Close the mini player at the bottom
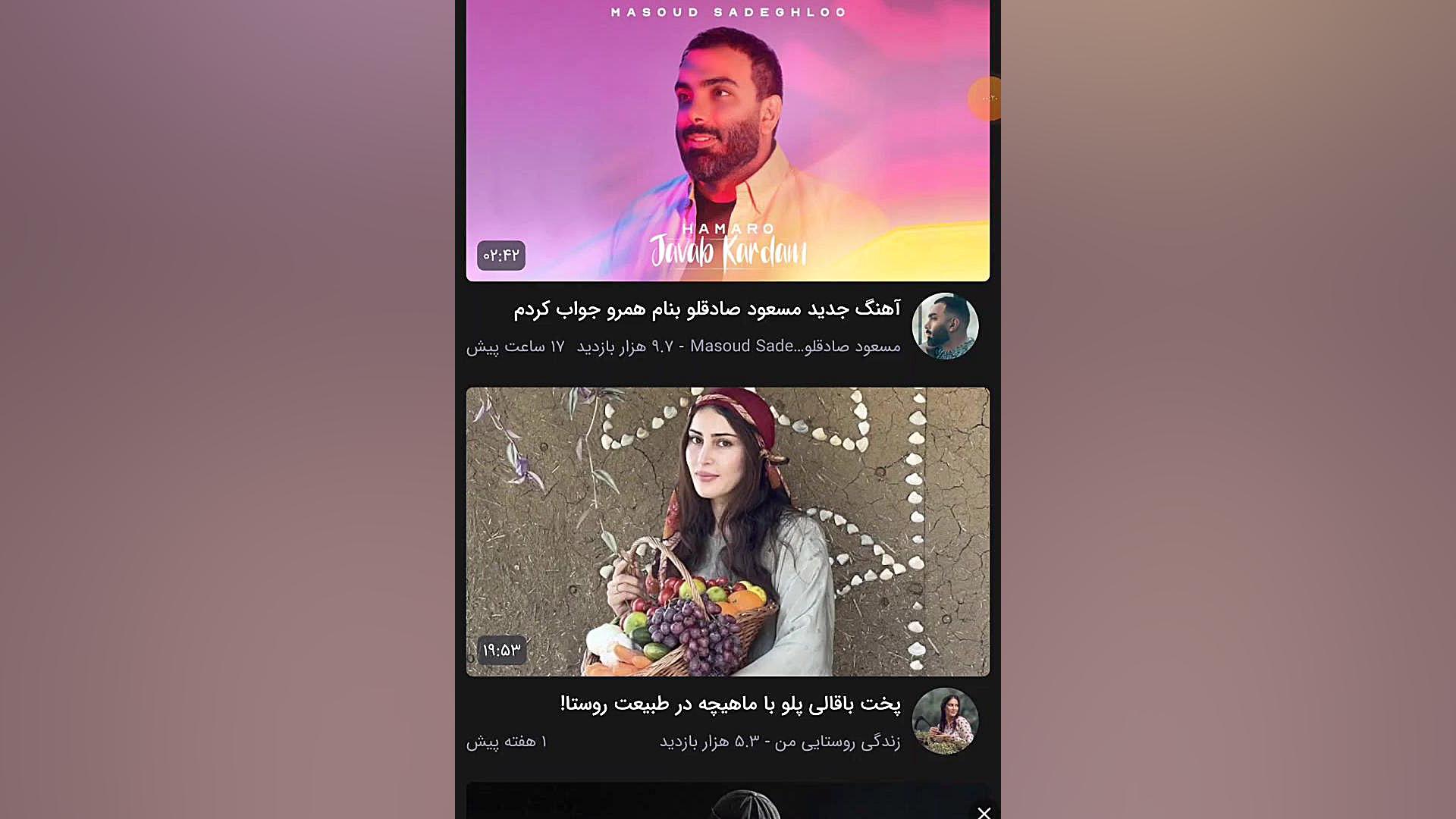This screenshot has width=1456, height=819. (984, 812)
